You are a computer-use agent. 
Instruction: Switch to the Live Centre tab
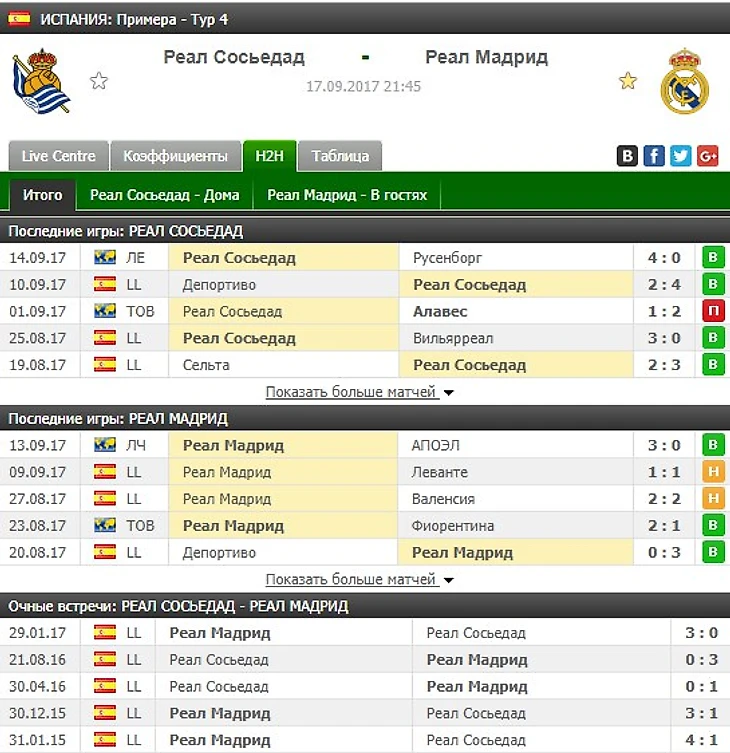58,156
